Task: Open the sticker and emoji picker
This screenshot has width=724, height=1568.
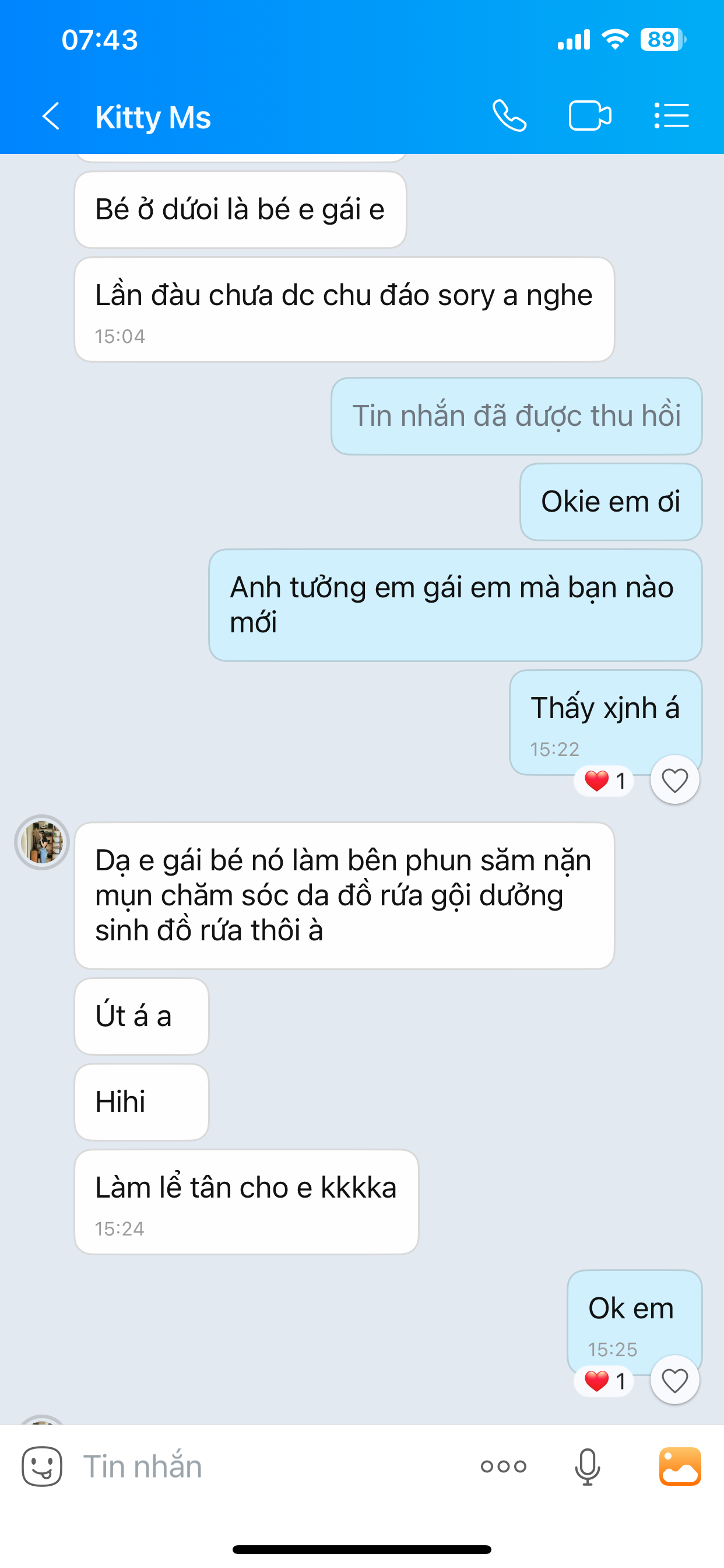Action: click(x=42, y=1466)
